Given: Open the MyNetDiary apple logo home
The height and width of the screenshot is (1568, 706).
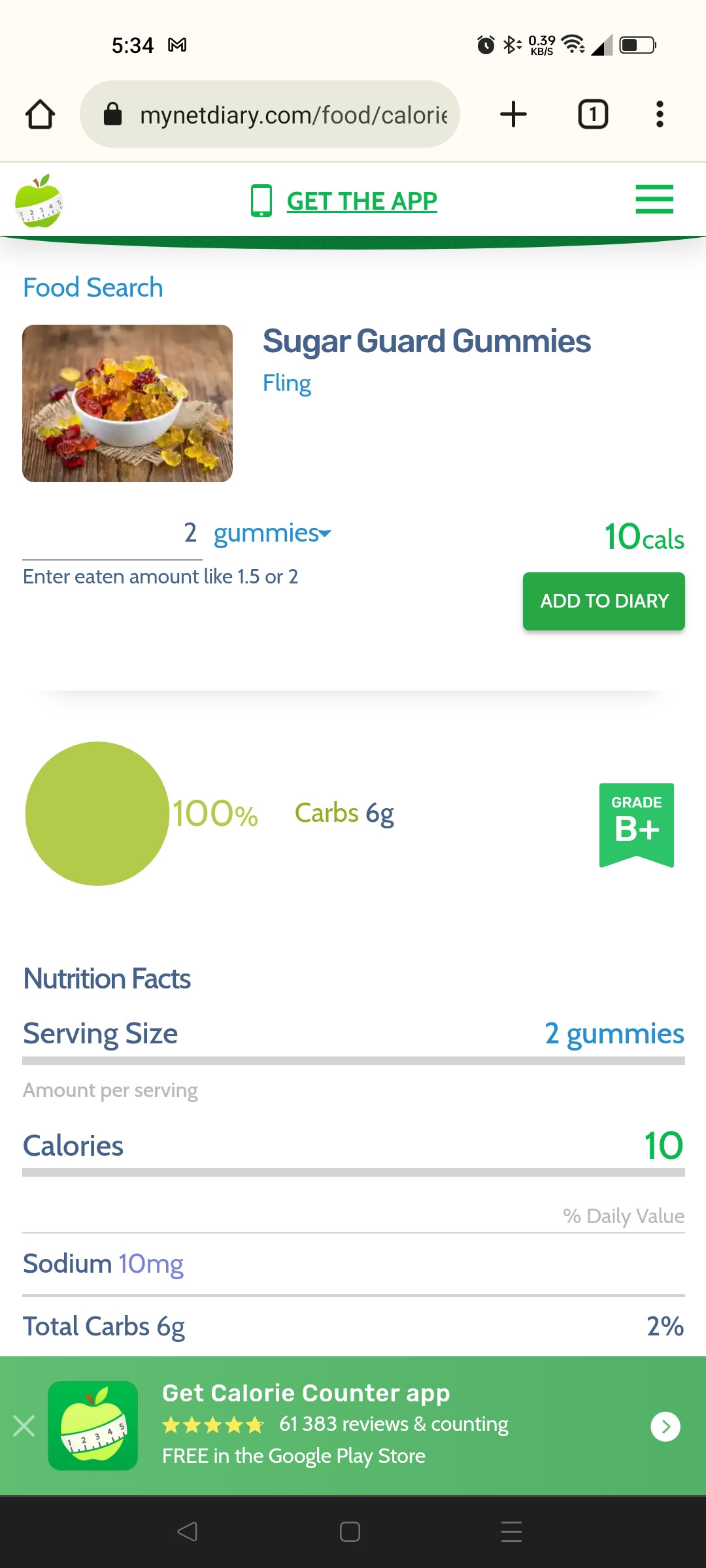Looking at the screenshot, I should [39, 201].
